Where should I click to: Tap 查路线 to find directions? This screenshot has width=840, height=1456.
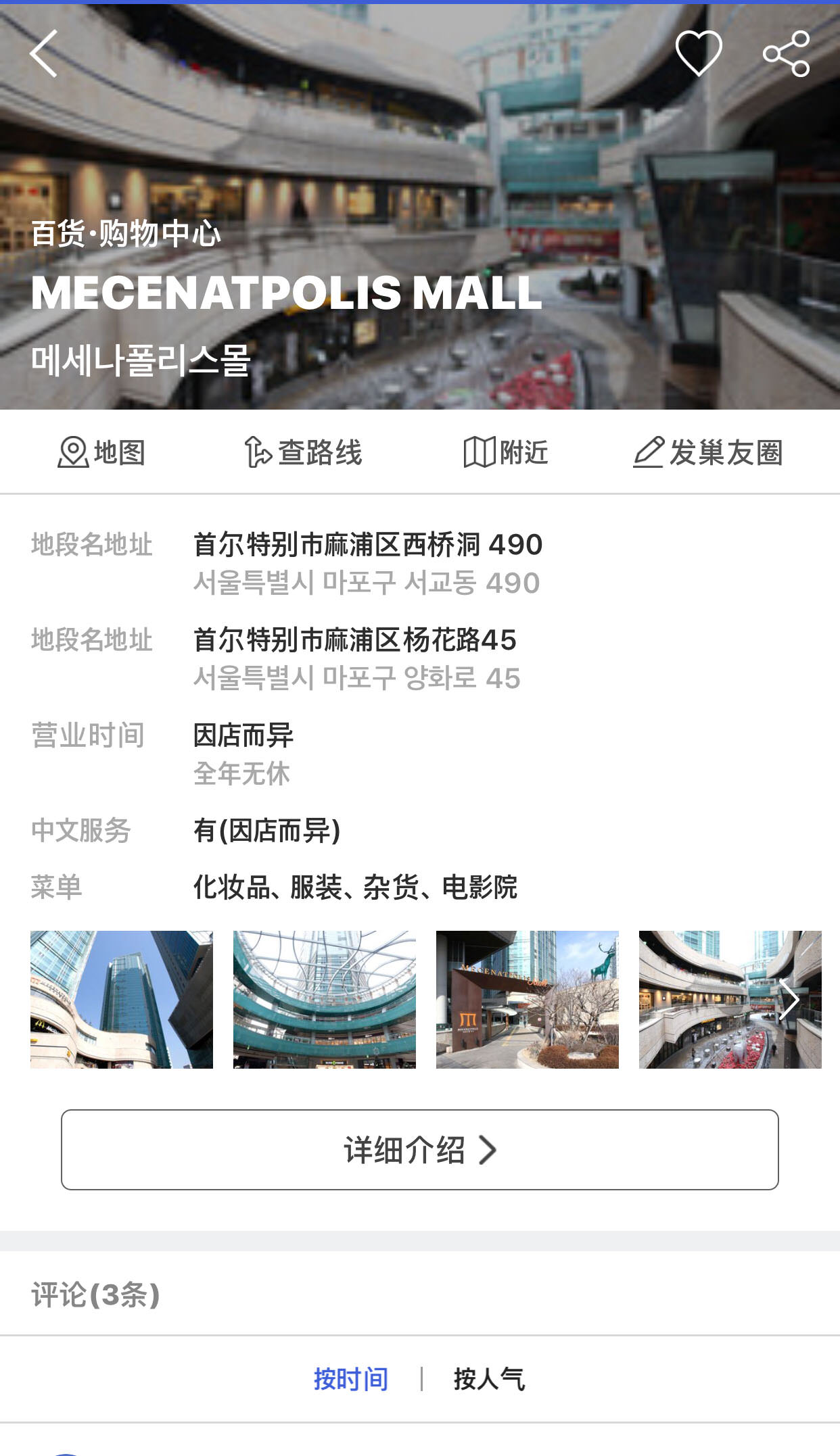[x=303, y=452]
